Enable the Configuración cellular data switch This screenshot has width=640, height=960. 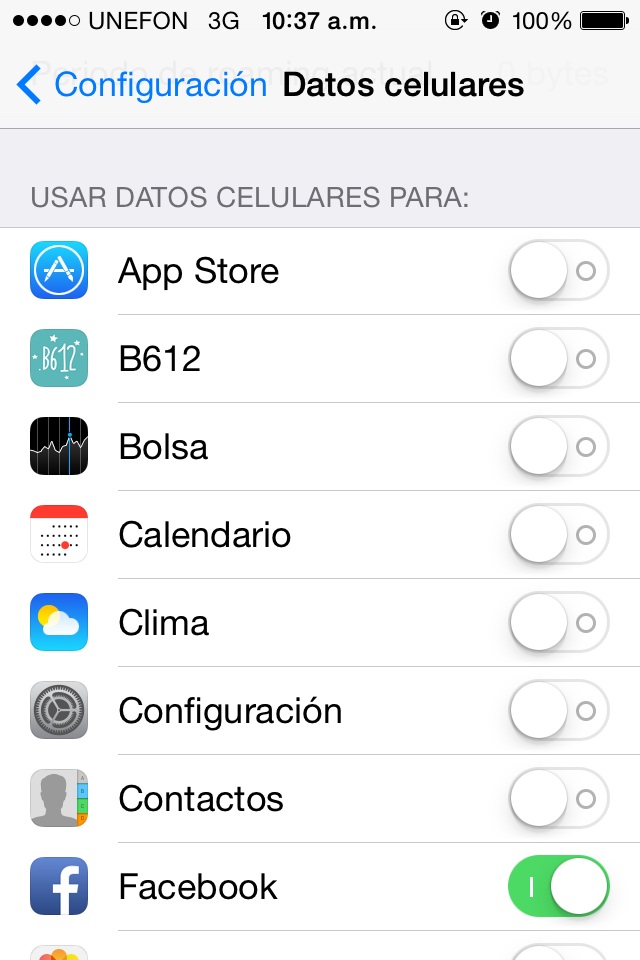tap(558, 711)
